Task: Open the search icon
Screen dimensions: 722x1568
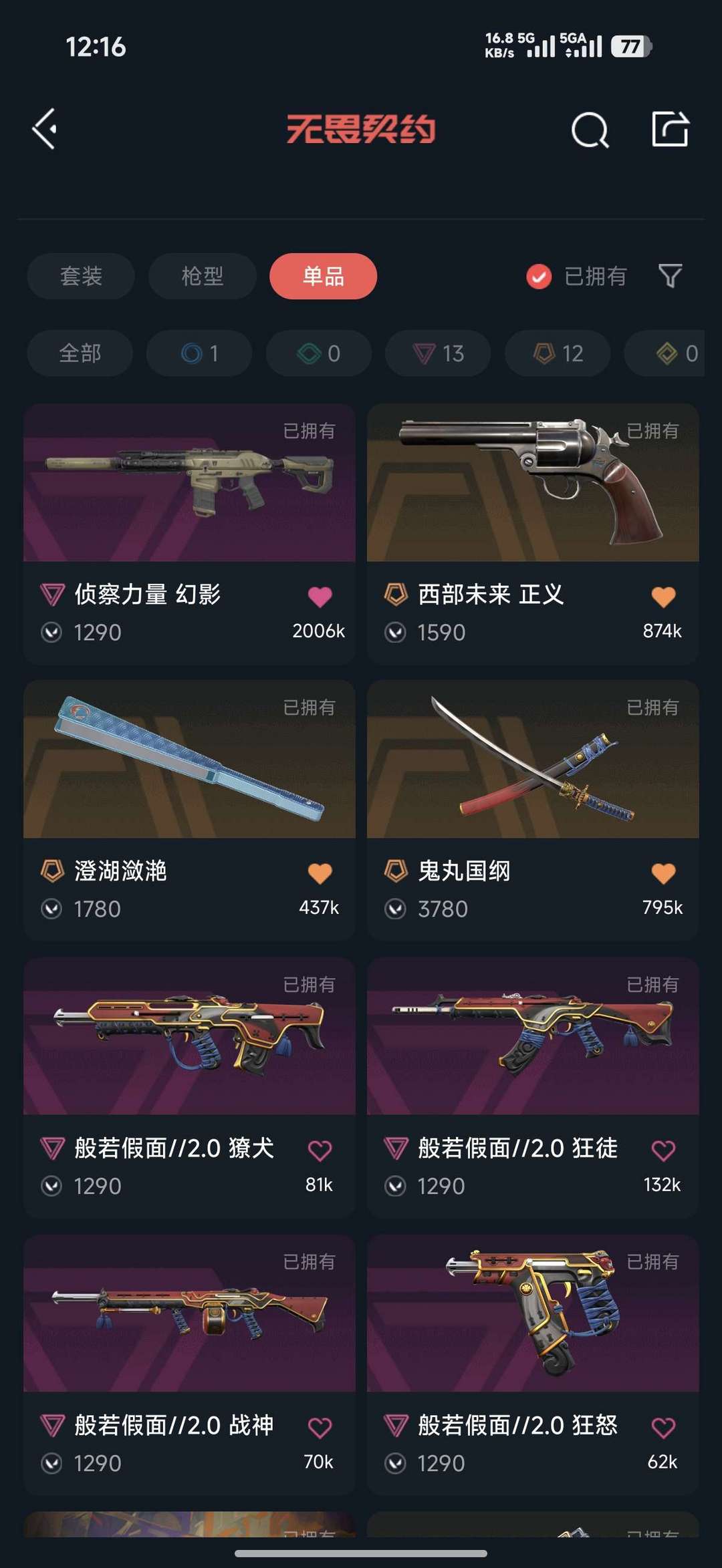Action: [590, 130]
